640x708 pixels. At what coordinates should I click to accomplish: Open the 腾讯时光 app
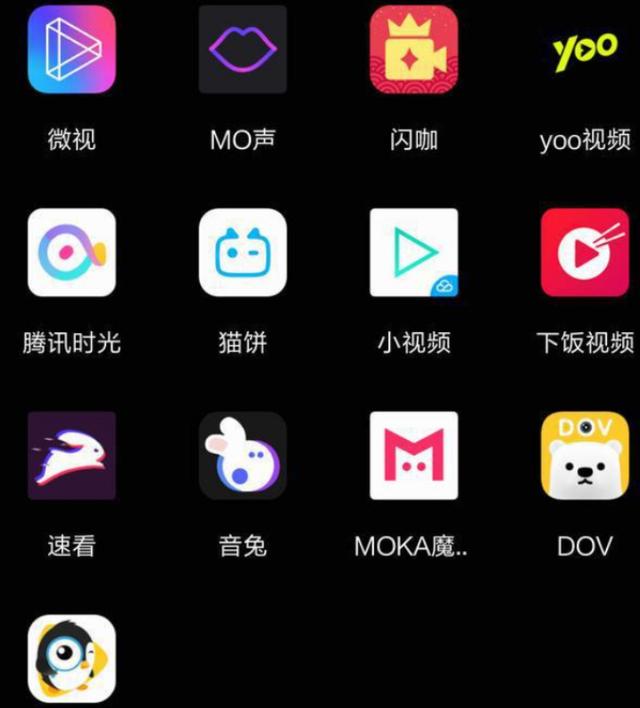tap(71, 252)
